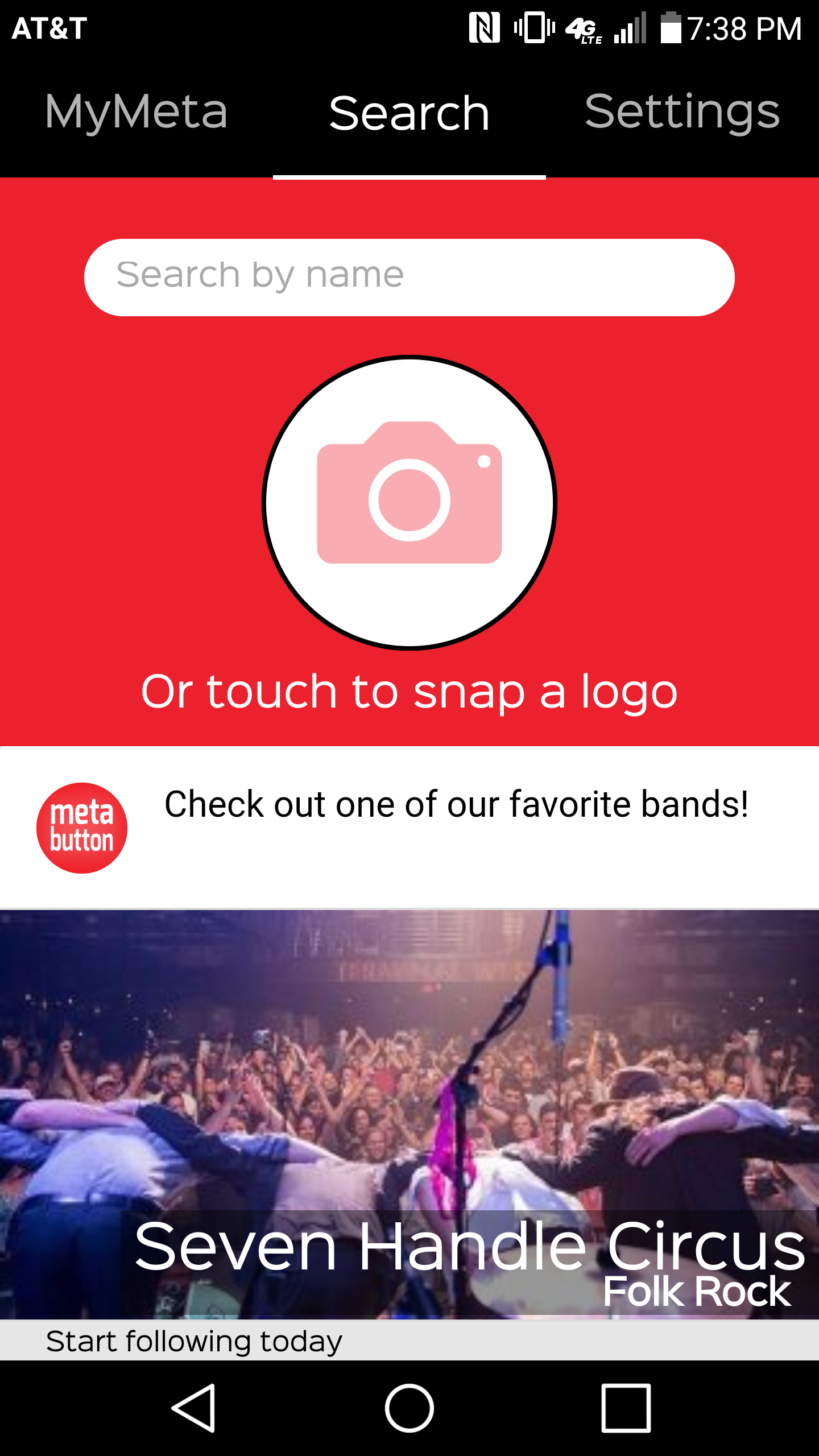Go back with the system back button

coord(193,1408)
